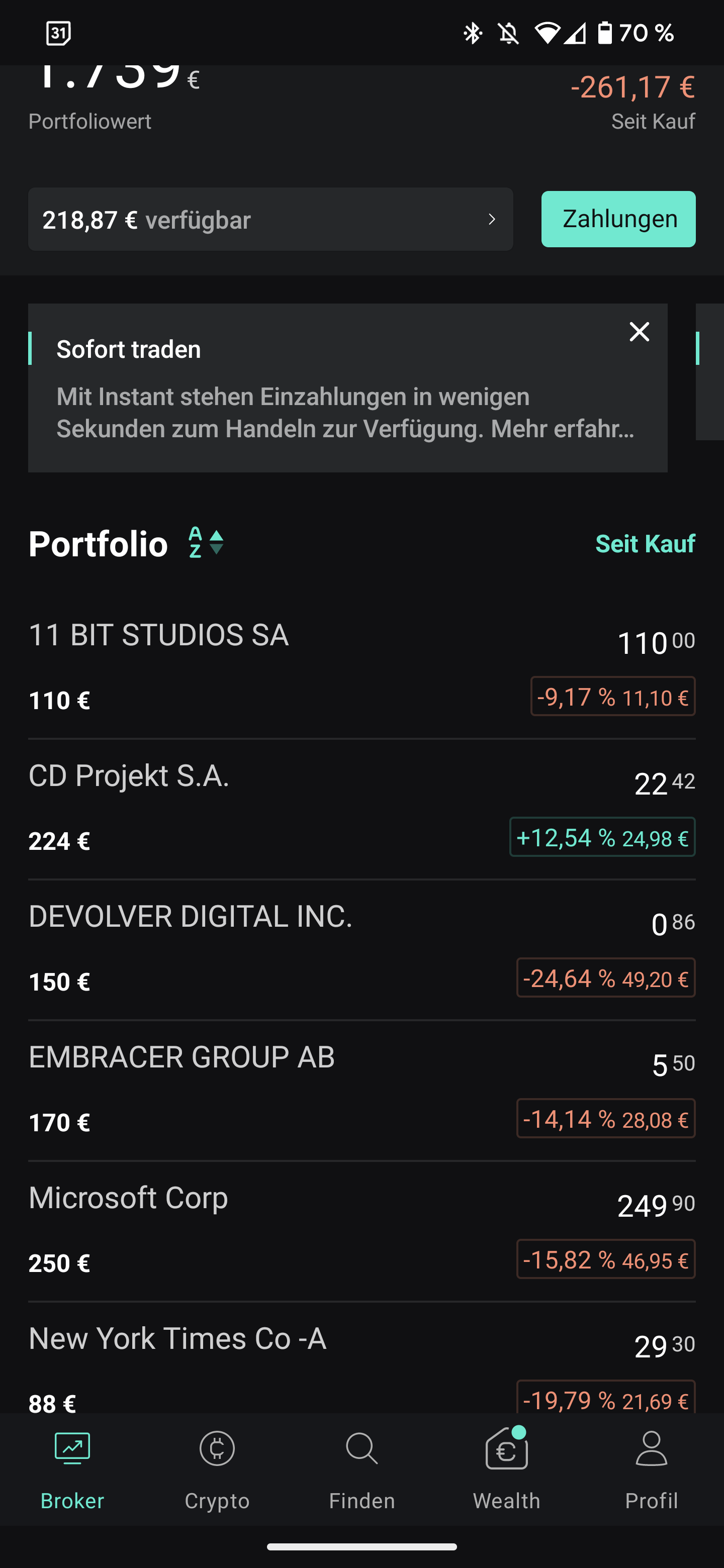The height and width of the screenshot is (1568, 724).
Task: Open EMBRACER GROUP AB stock details
Action: tap(361, 1090)
